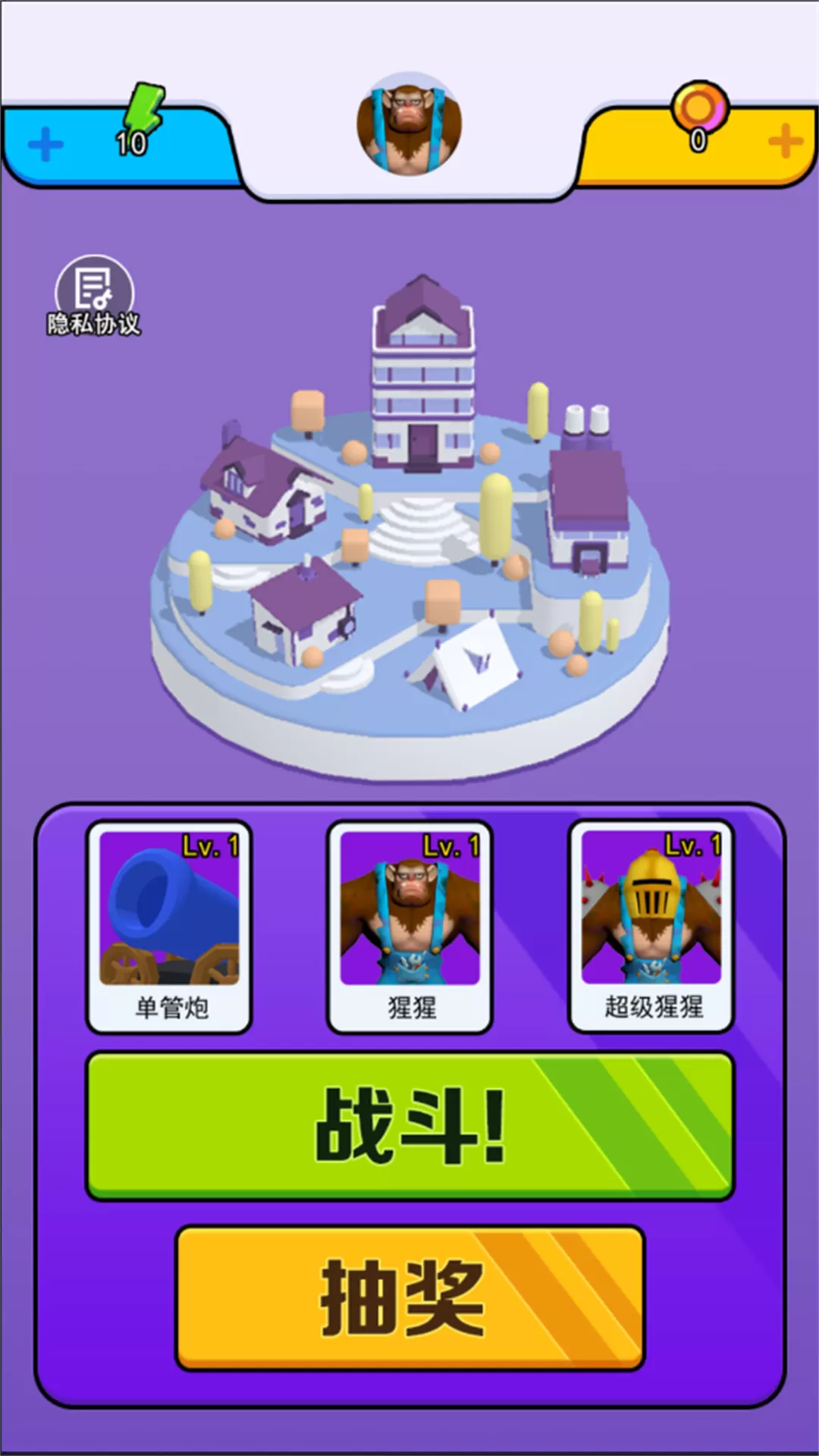Add more energy with blue plus
Viewport: 819px width, 1456px height.
pyautogui.click(x=45, y=145)
